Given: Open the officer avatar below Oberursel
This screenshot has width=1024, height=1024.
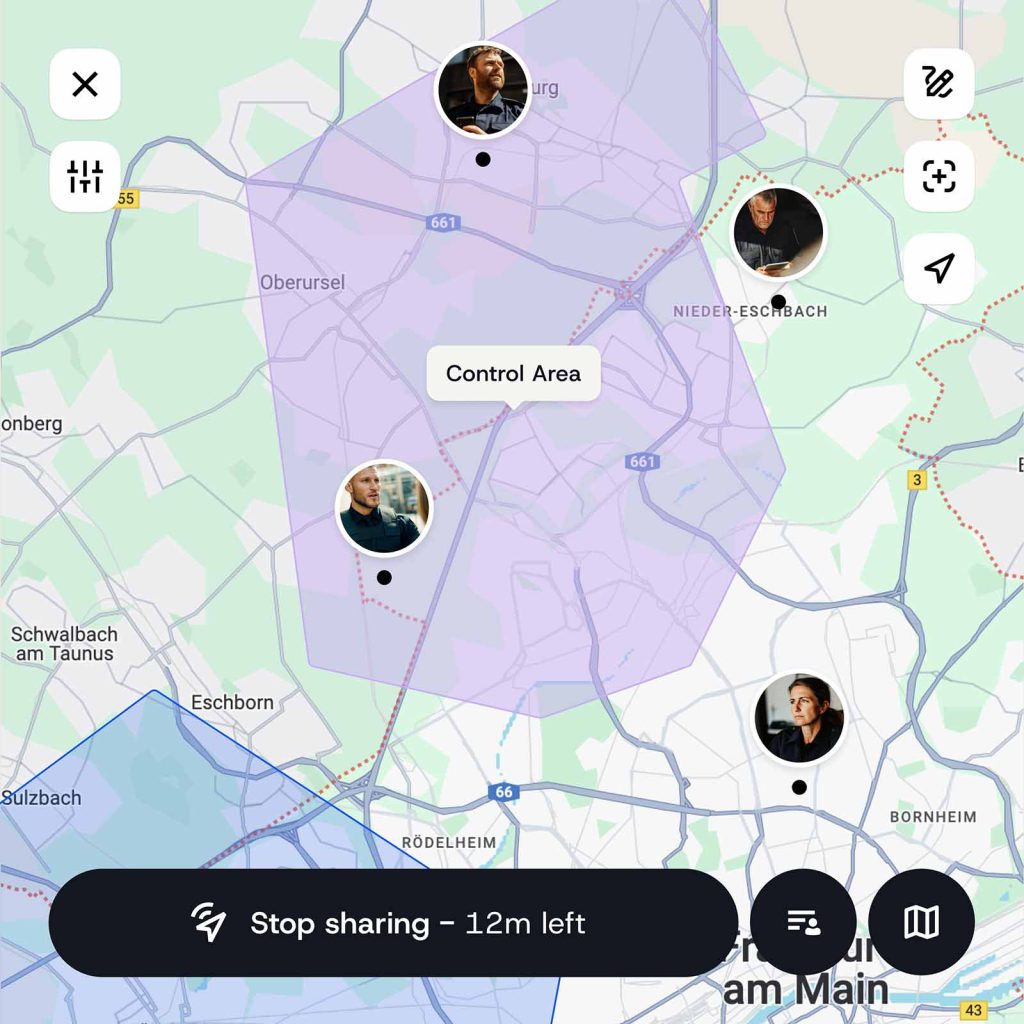Looking at the screenshot, I should [x=384, y=507].
